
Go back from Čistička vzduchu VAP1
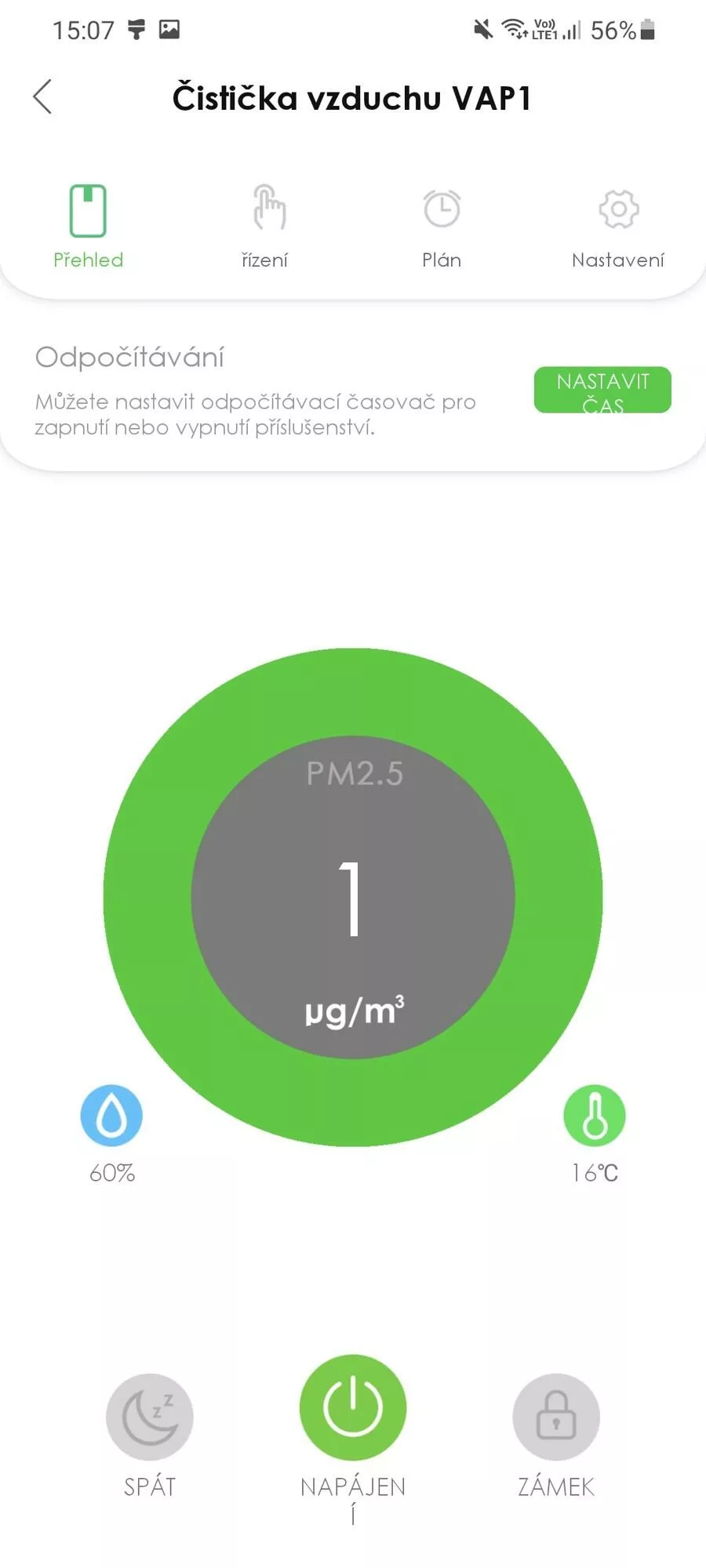43,97
